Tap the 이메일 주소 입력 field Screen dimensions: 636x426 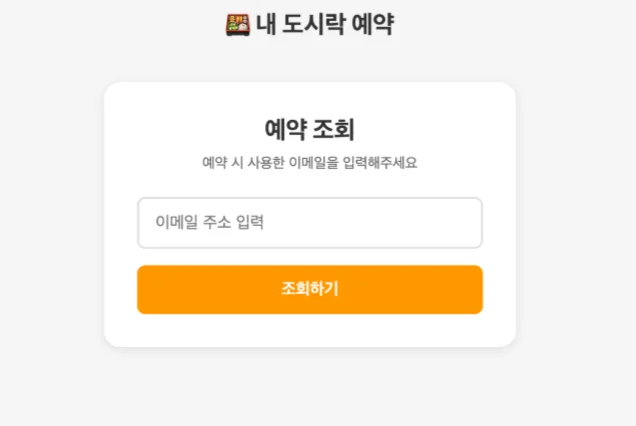(309, 222)
